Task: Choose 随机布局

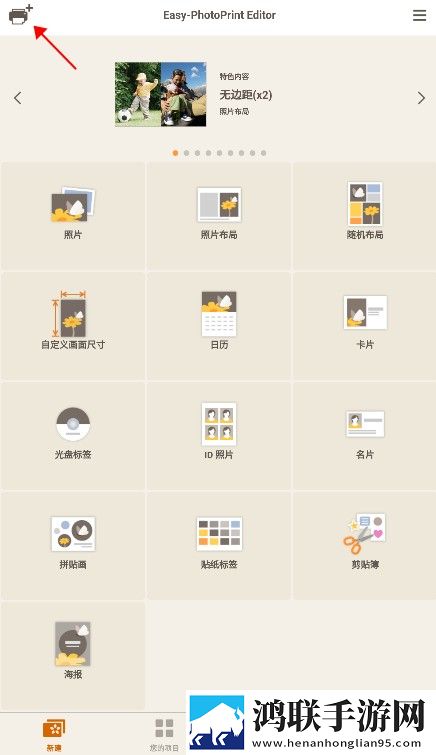Action: click(365, 215)
